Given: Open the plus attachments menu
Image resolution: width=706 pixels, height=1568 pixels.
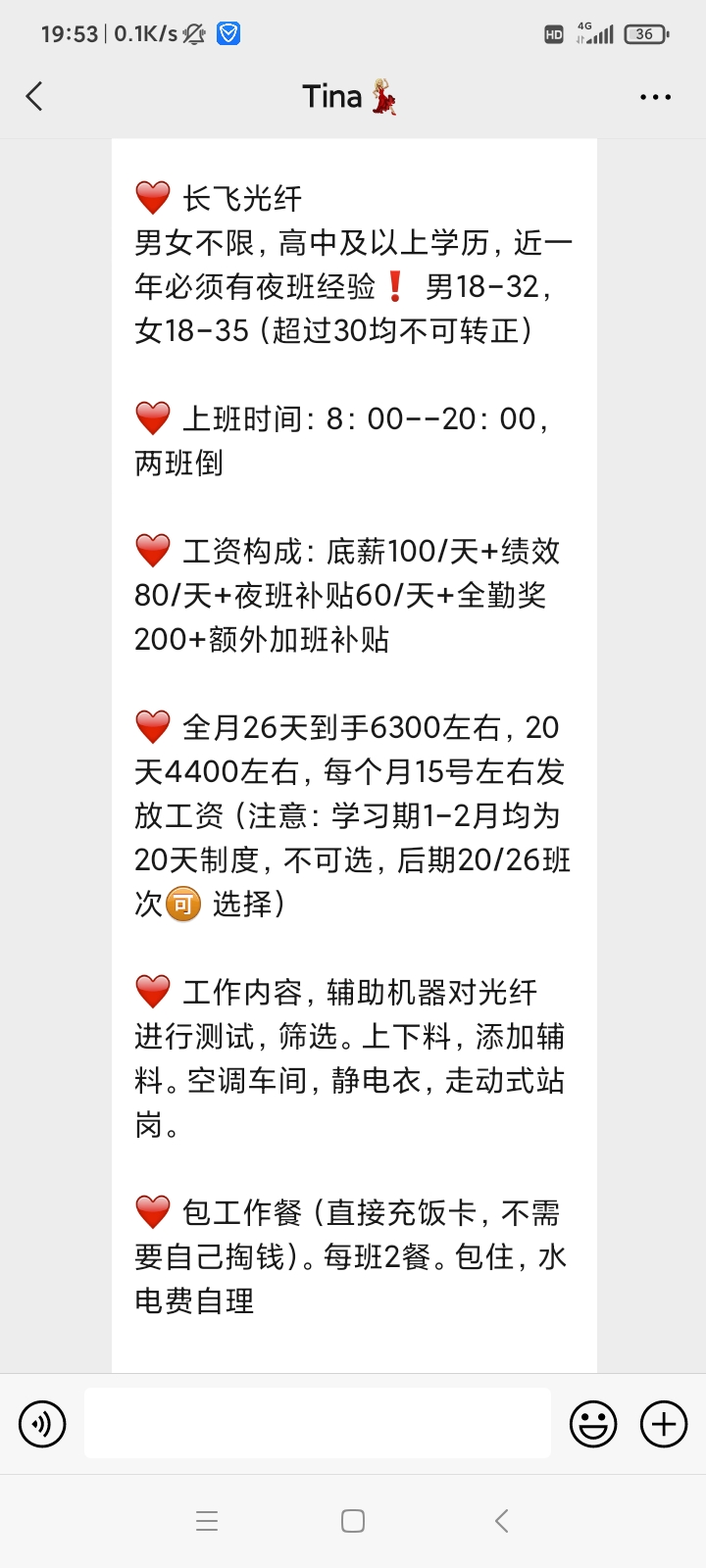Looking at the screenshot, I should 664,1423.
